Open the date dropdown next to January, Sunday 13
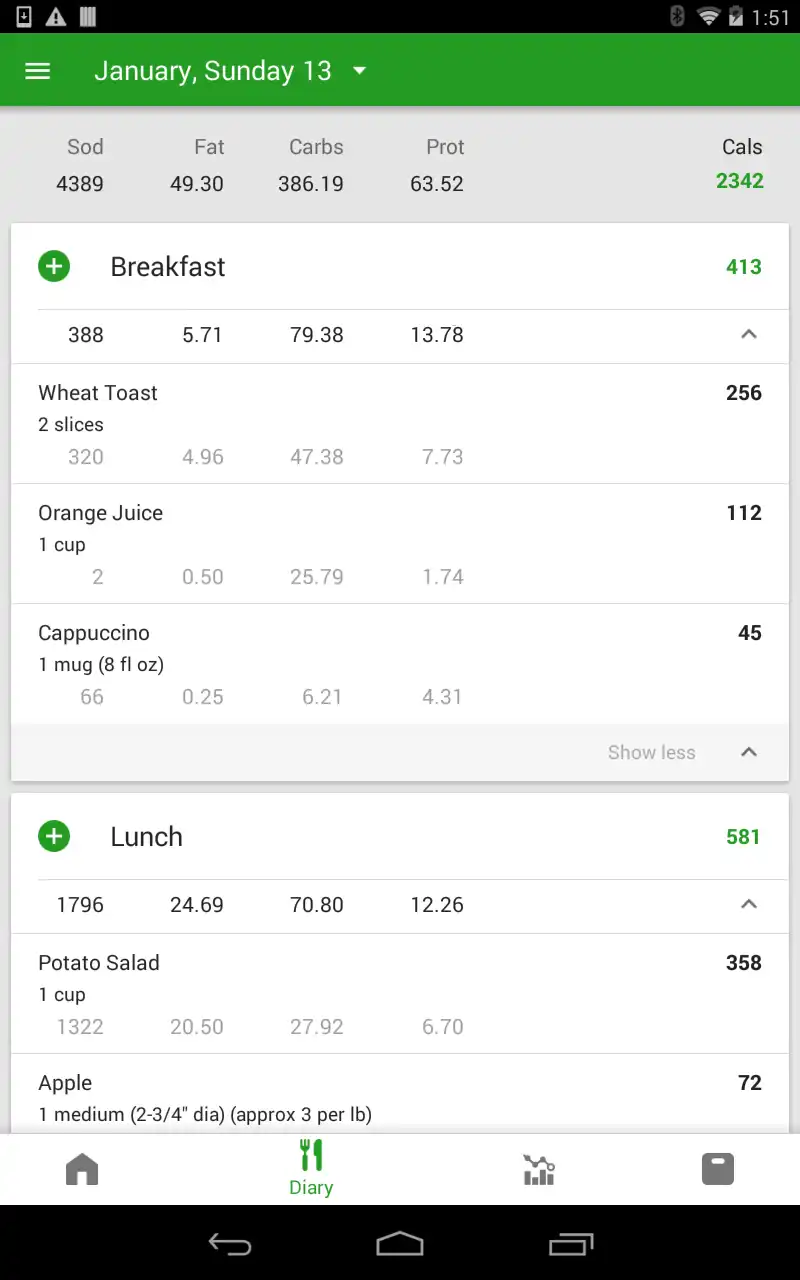Image resolution: width=800 pixels, height=1280 pixels. [360, 71]
